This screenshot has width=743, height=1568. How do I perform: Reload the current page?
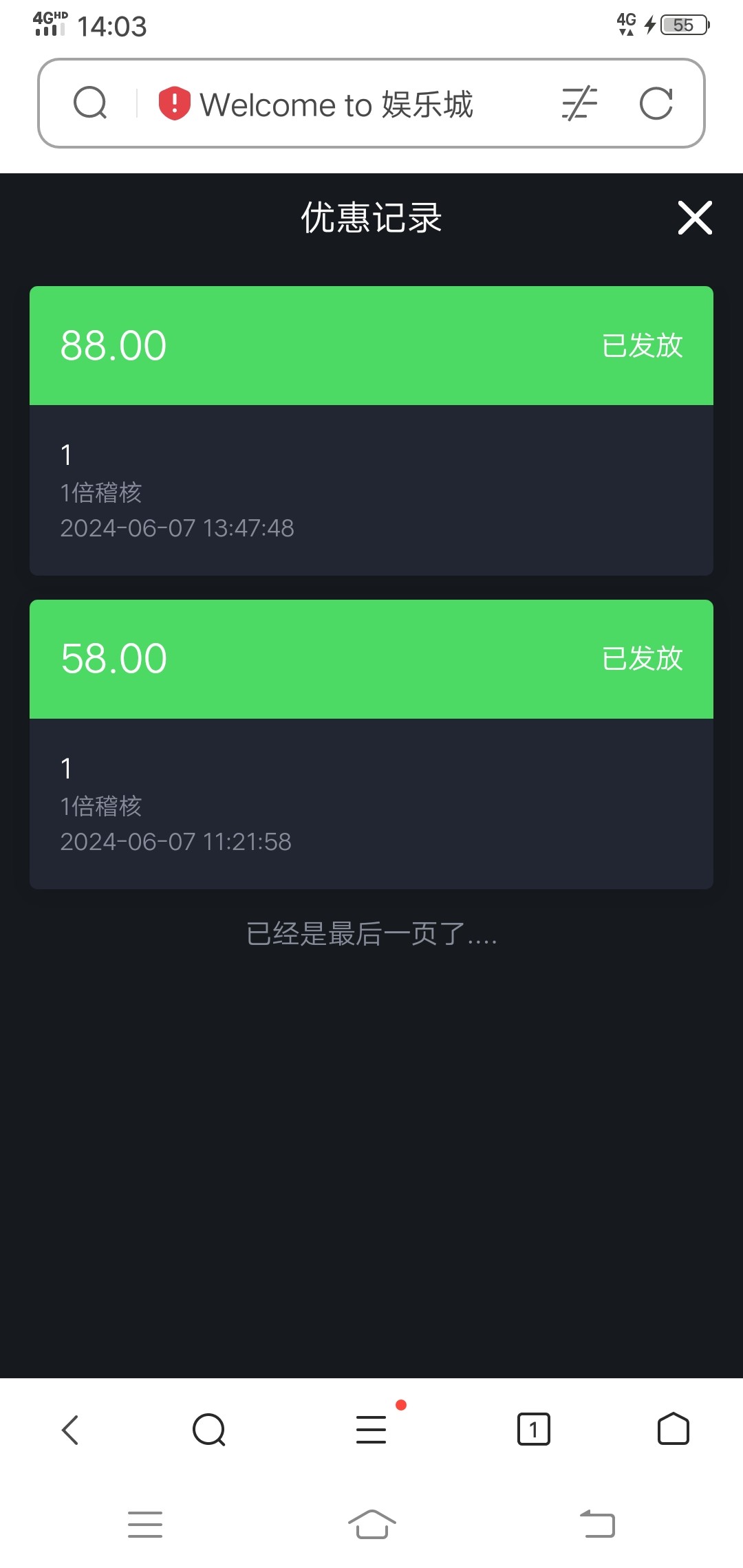tap(656, 104)
